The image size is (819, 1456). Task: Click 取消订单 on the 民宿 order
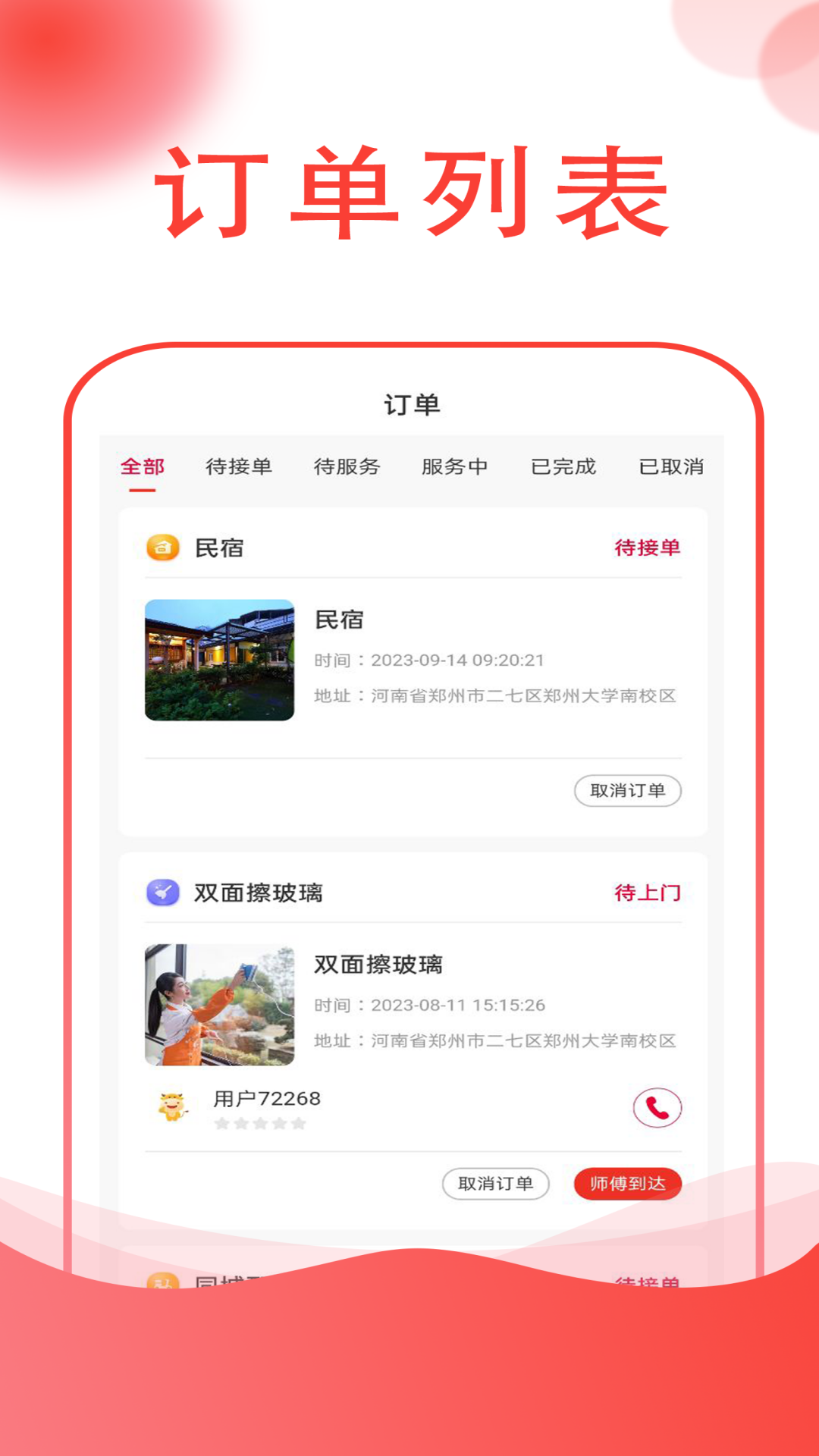pos(629,790)
